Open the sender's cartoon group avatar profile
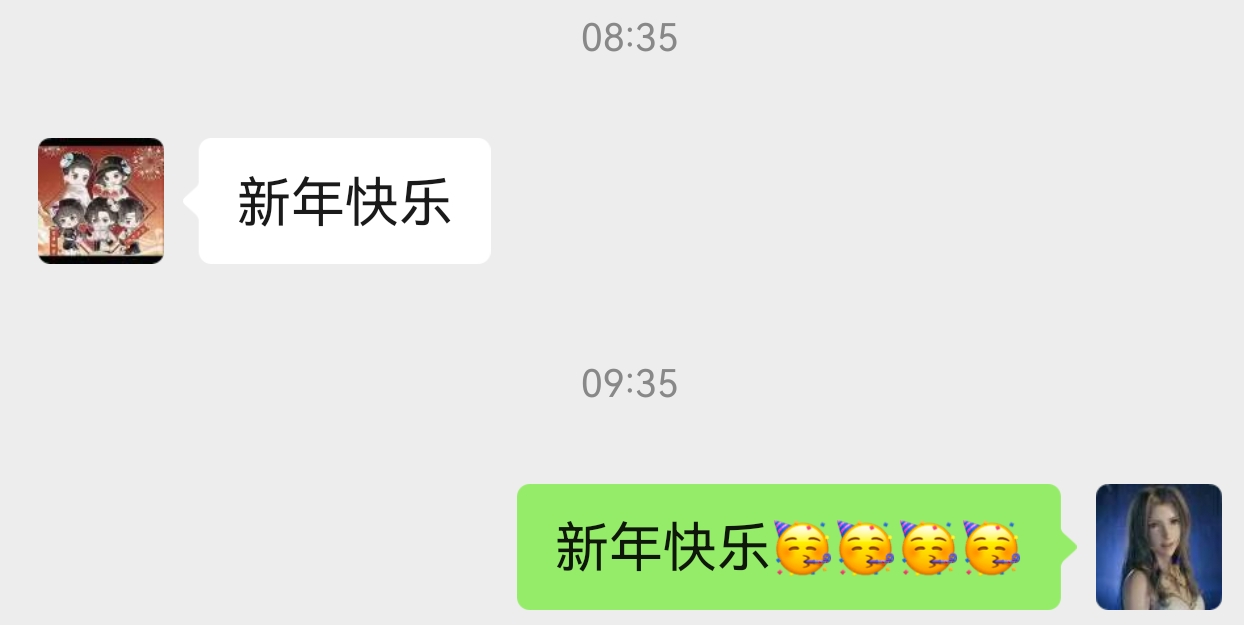The image size is (1244, 625). [x=101, y=201]
